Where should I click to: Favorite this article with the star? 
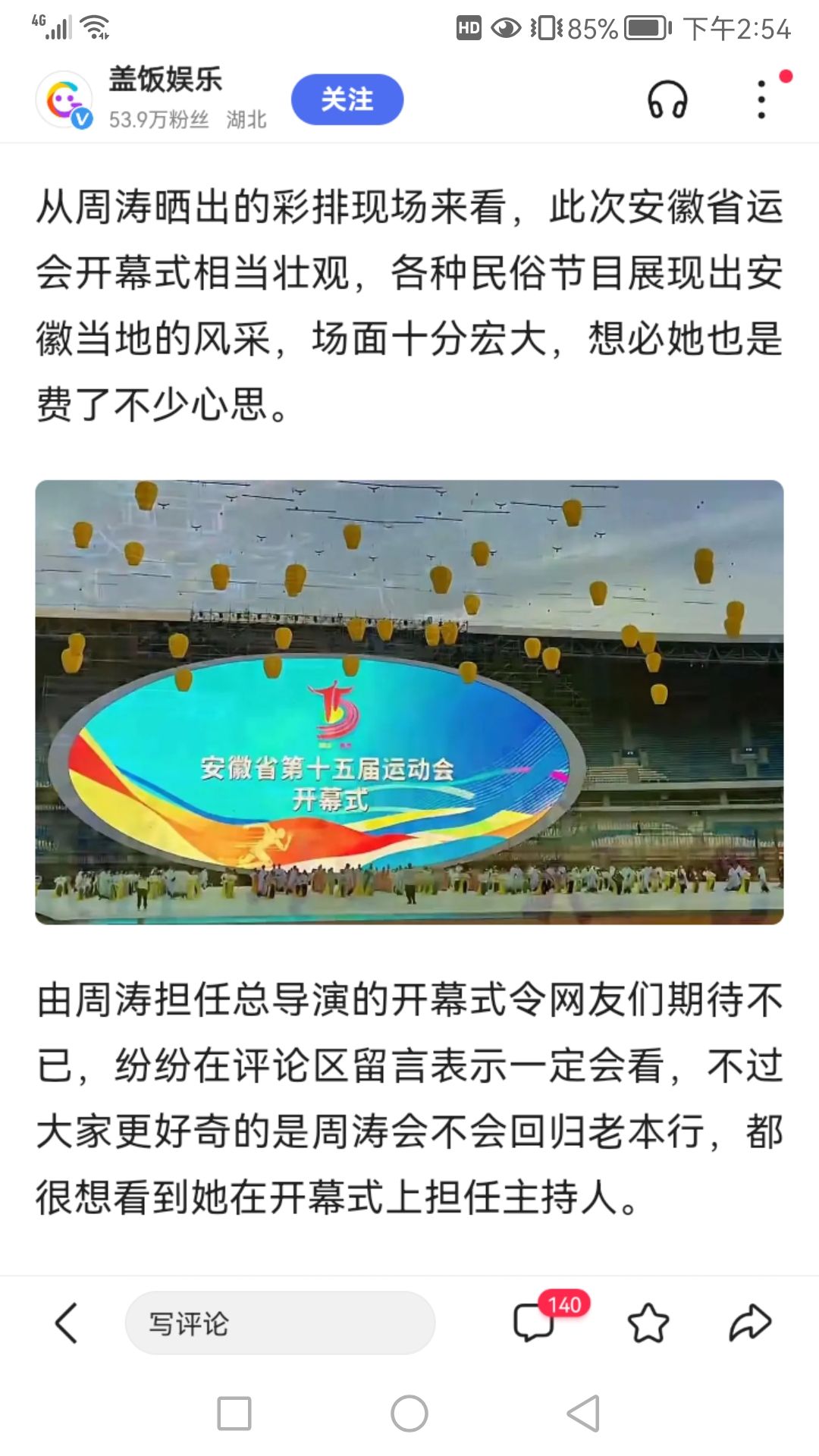click(648, 1323)
